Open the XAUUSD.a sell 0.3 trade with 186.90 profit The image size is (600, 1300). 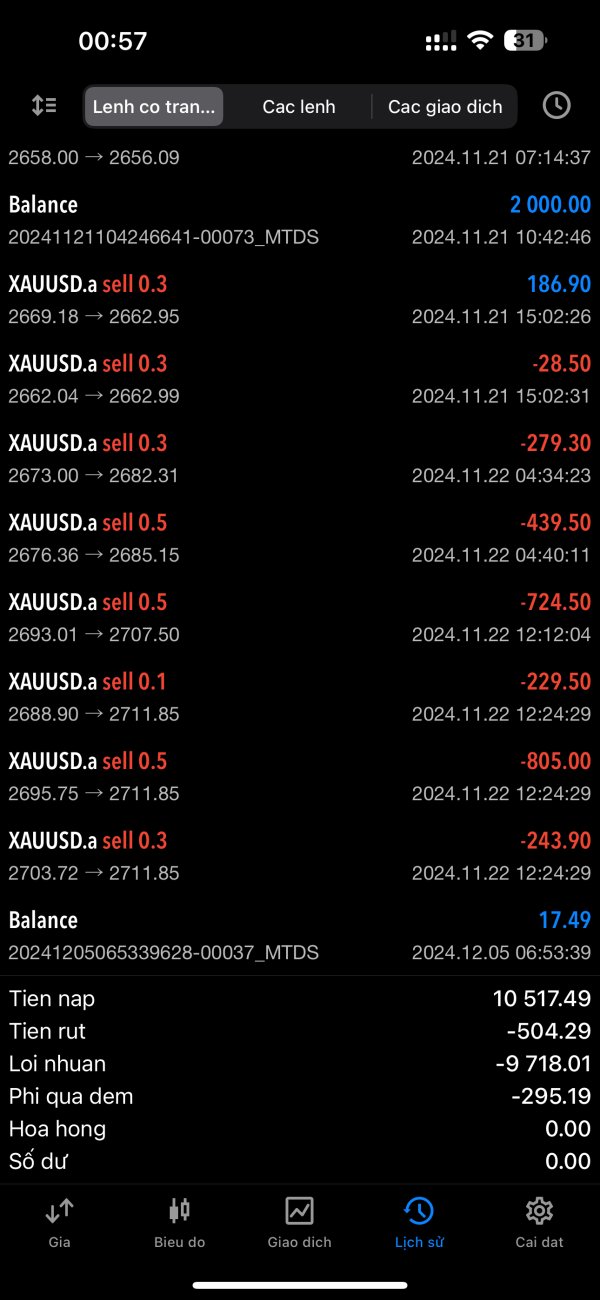click(300, 299)
